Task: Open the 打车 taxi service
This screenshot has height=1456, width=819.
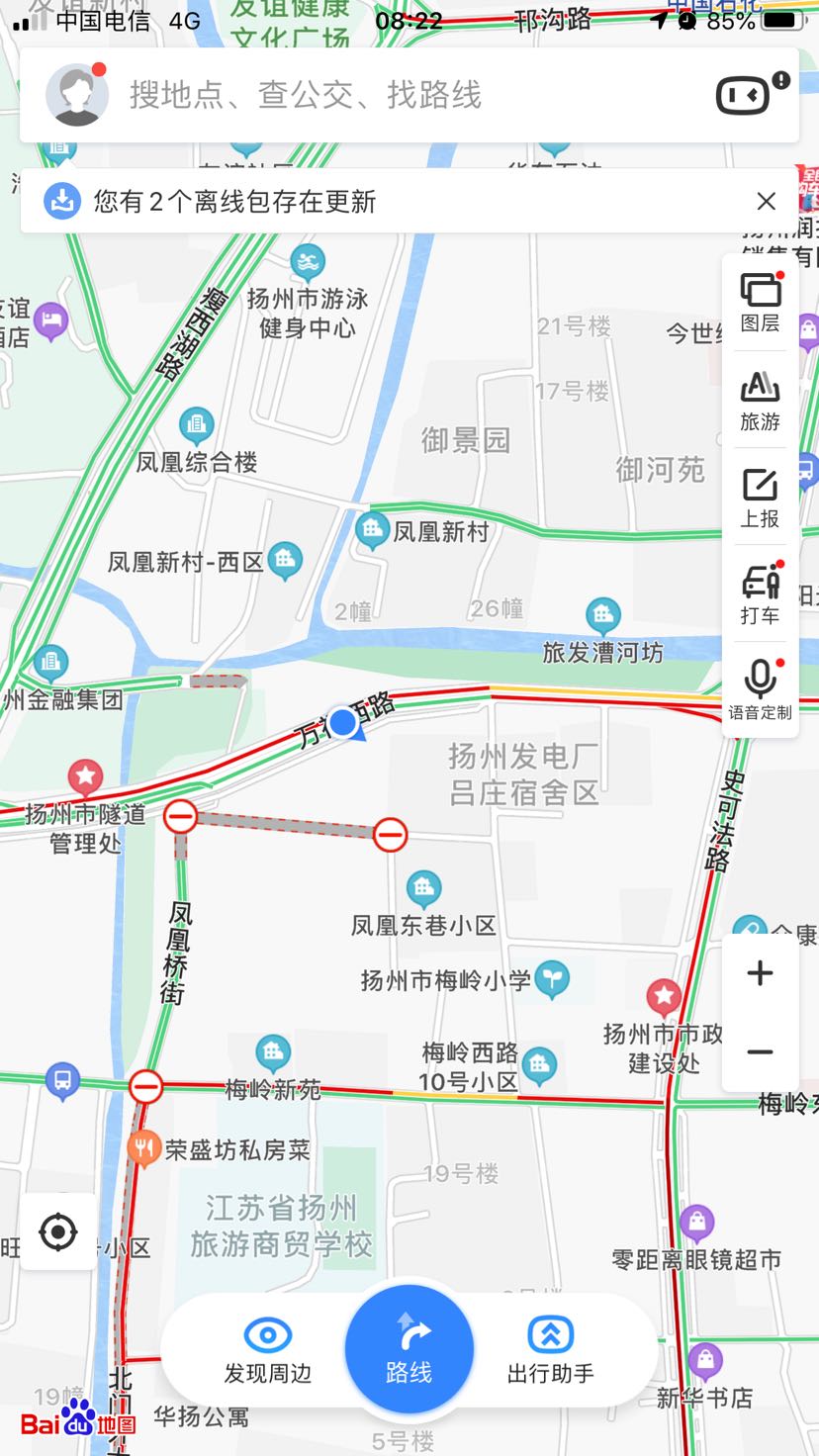Action: [x=760, y=593]
